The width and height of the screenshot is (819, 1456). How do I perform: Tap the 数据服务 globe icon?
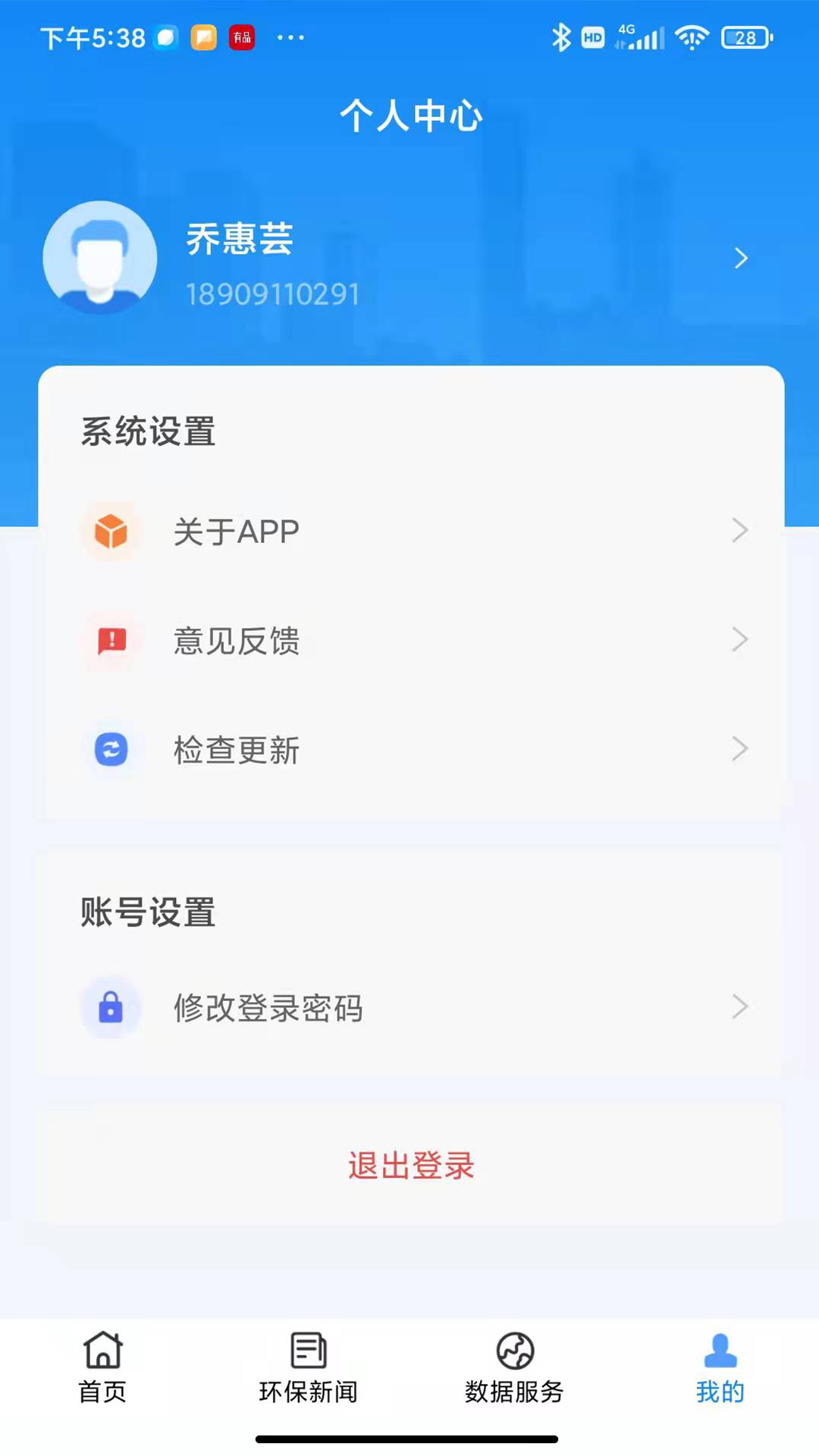tap(513, 1351)
